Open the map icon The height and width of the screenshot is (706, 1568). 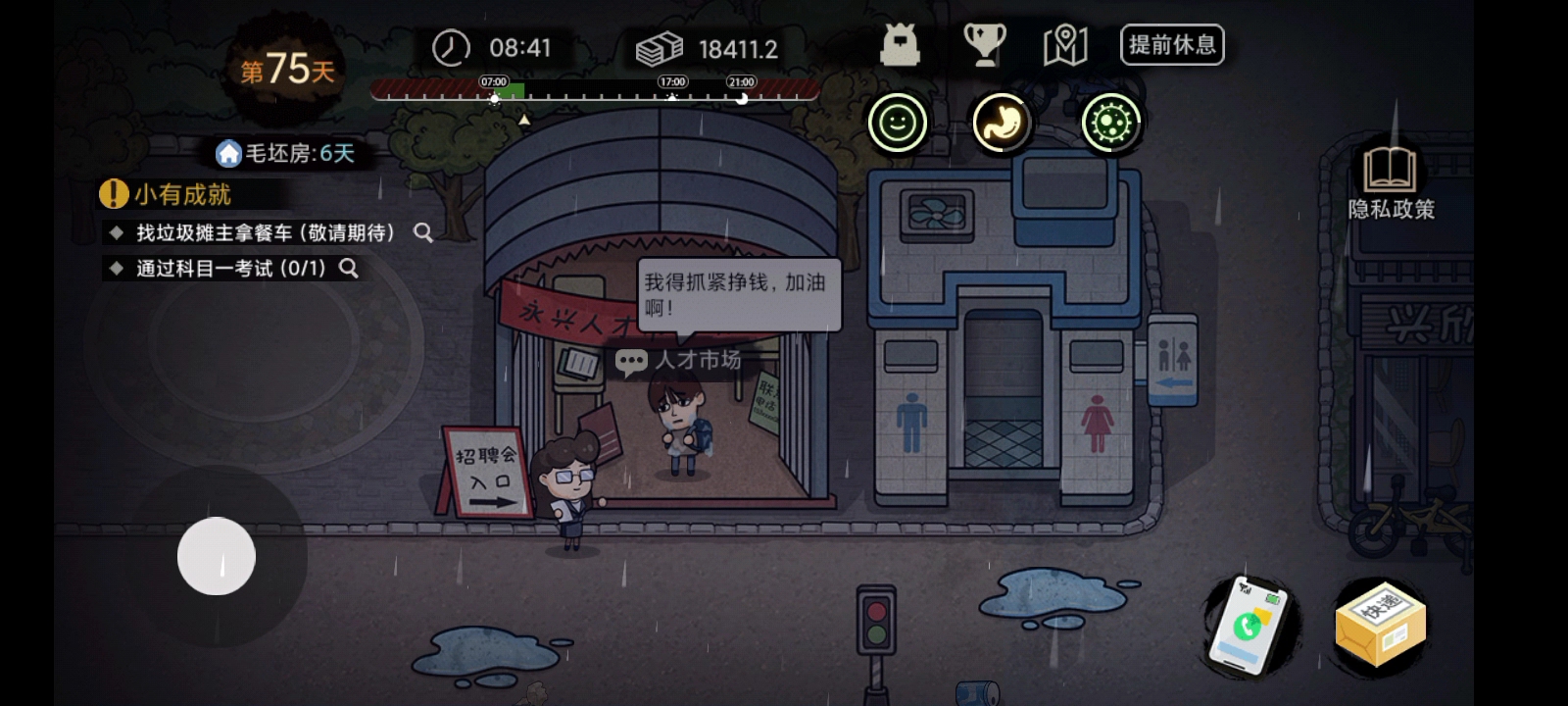click(x=1065, y=45)
